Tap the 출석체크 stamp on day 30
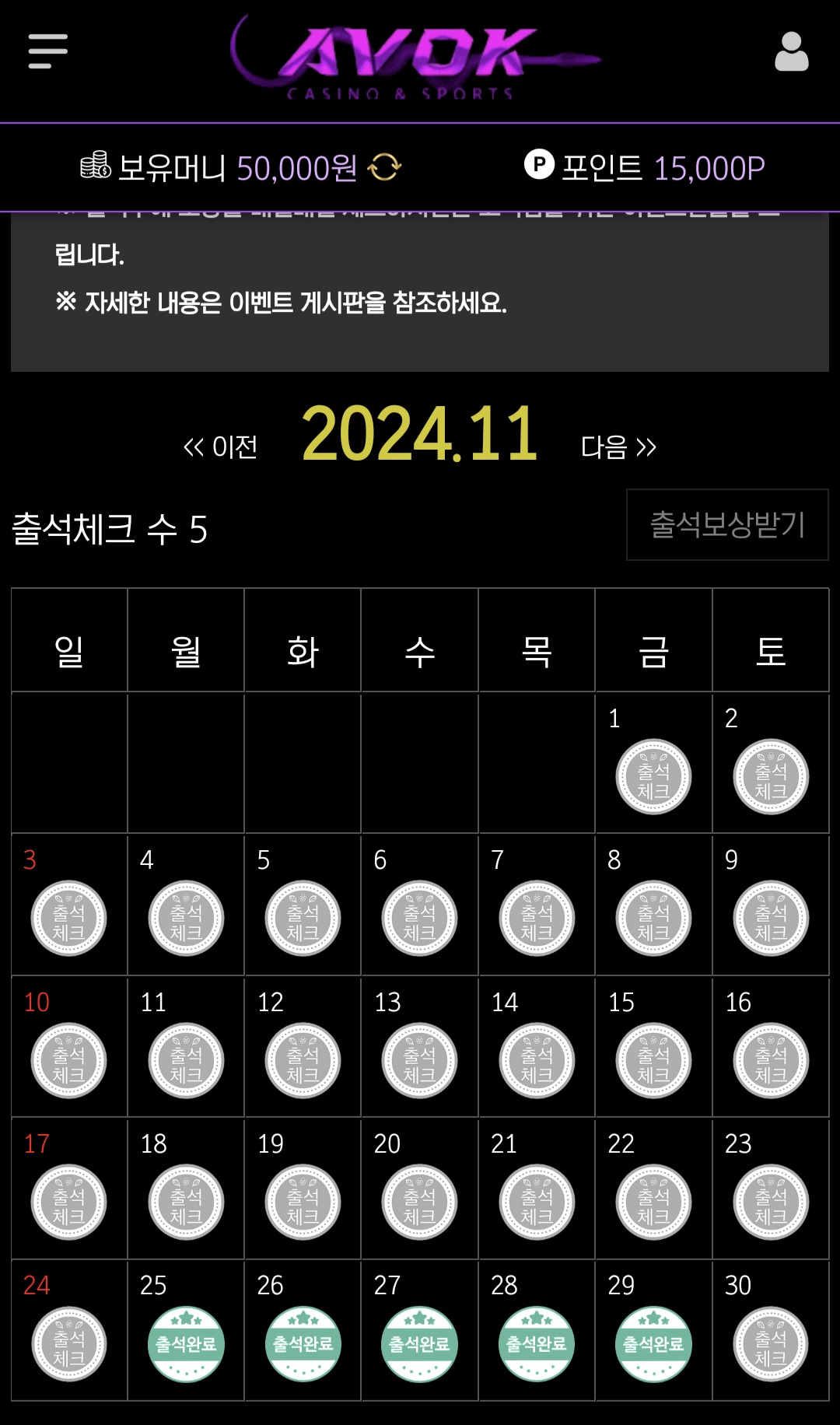 (x=770, y=1343)
